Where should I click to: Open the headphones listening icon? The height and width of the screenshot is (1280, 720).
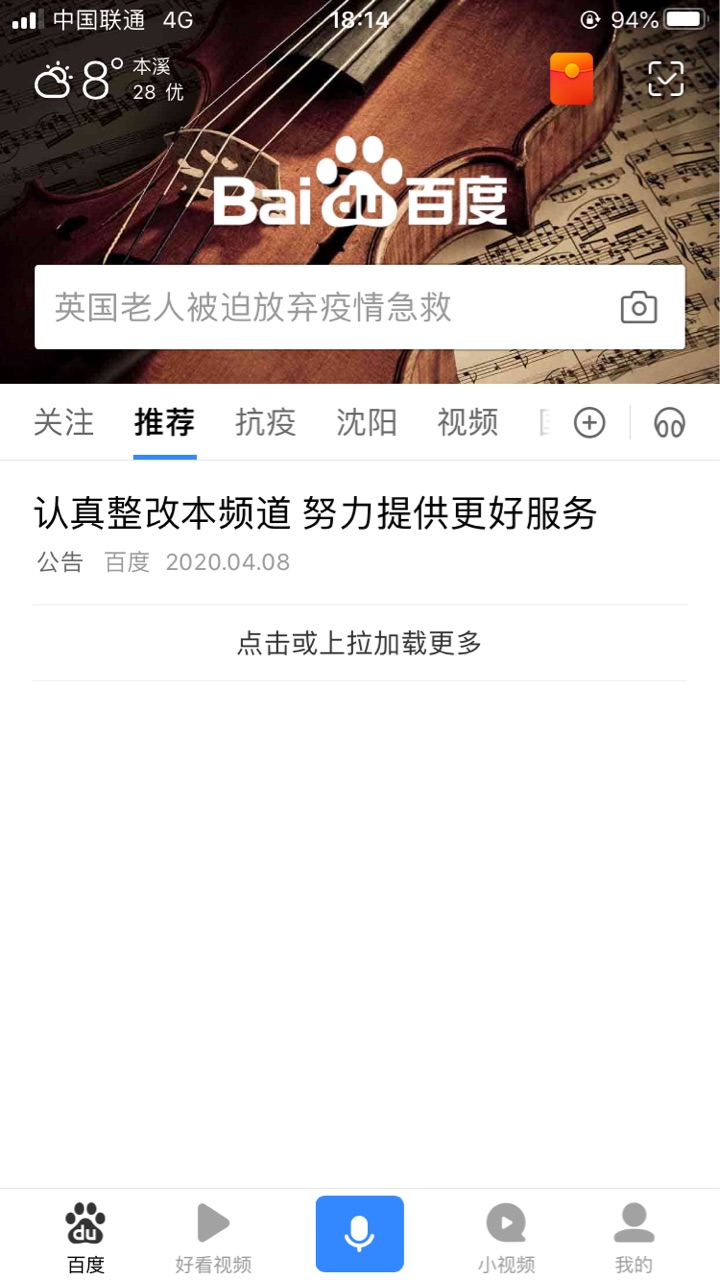670,423
